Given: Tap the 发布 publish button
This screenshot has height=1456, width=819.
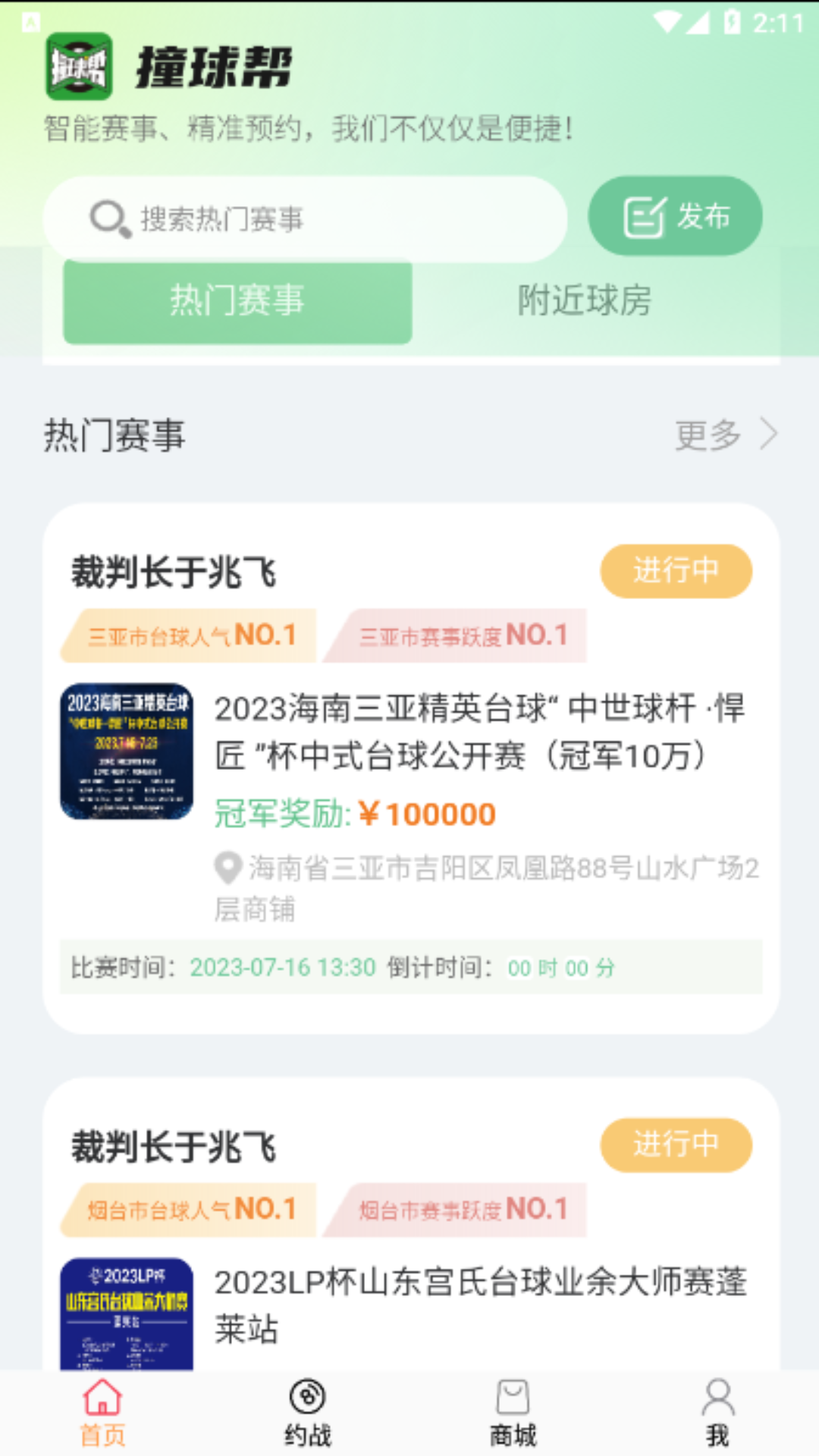Looking at the screenshot, I should pyautogui.click(x=675, y=217).
